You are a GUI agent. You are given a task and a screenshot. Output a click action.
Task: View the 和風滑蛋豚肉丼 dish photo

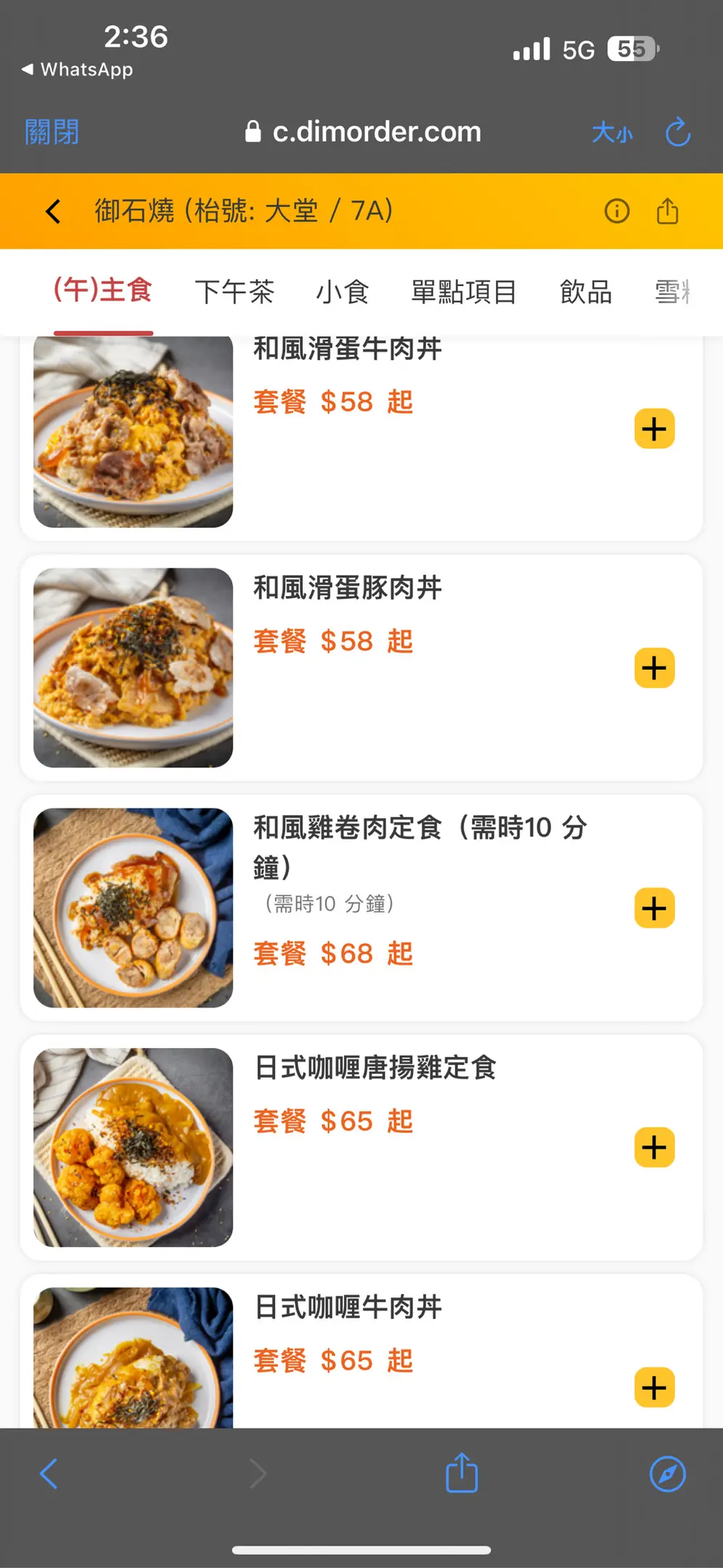(134, 668)
